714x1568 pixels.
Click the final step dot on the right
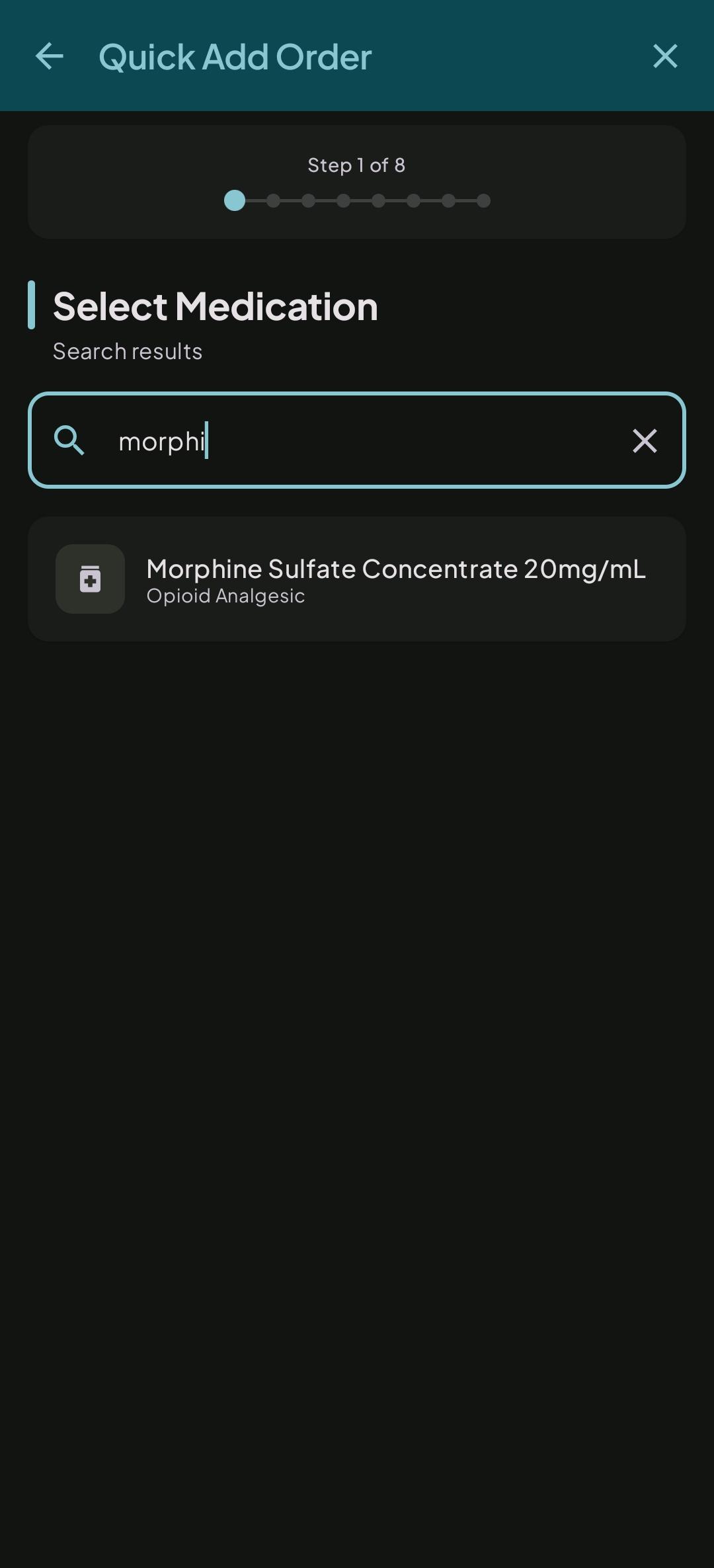pyautogui.click(x=484, y=200)
